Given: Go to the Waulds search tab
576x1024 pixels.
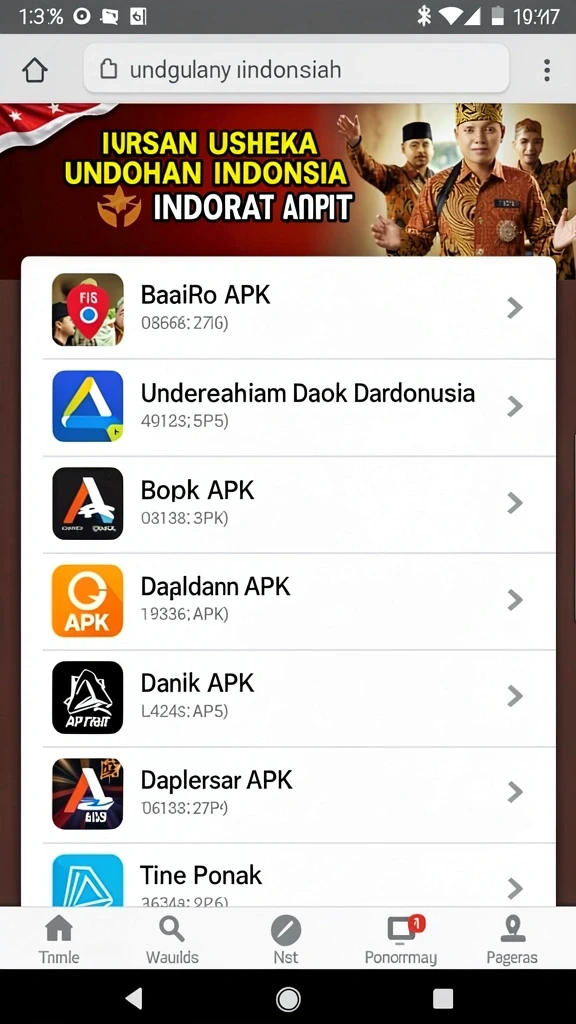Looking at the screenshot, I should coord(172,939).
